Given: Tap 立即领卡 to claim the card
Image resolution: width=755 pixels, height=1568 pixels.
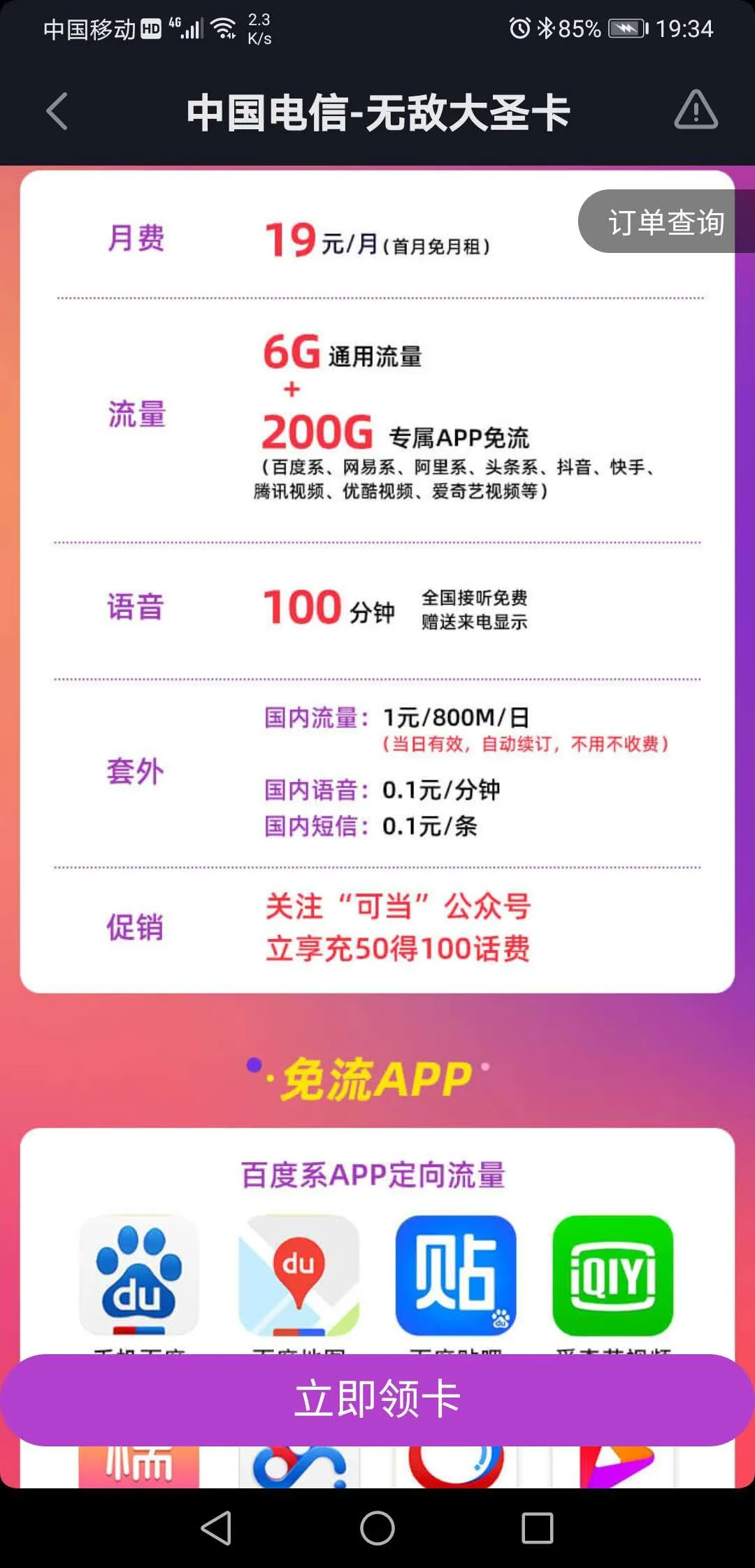Looking at the screenshot, I should 377,1400.
